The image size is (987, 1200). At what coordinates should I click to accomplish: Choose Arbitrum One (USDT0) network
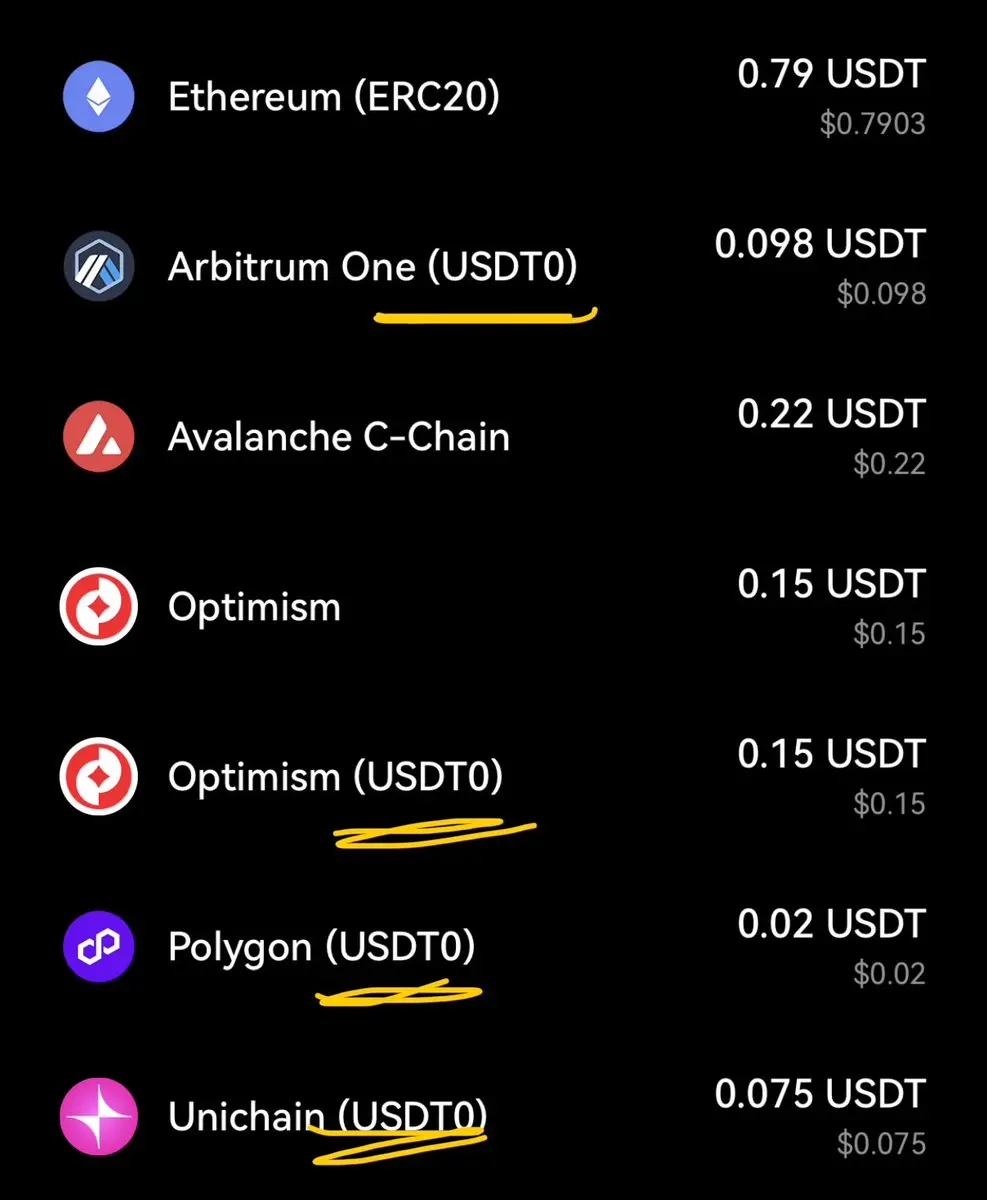[372, 267]
